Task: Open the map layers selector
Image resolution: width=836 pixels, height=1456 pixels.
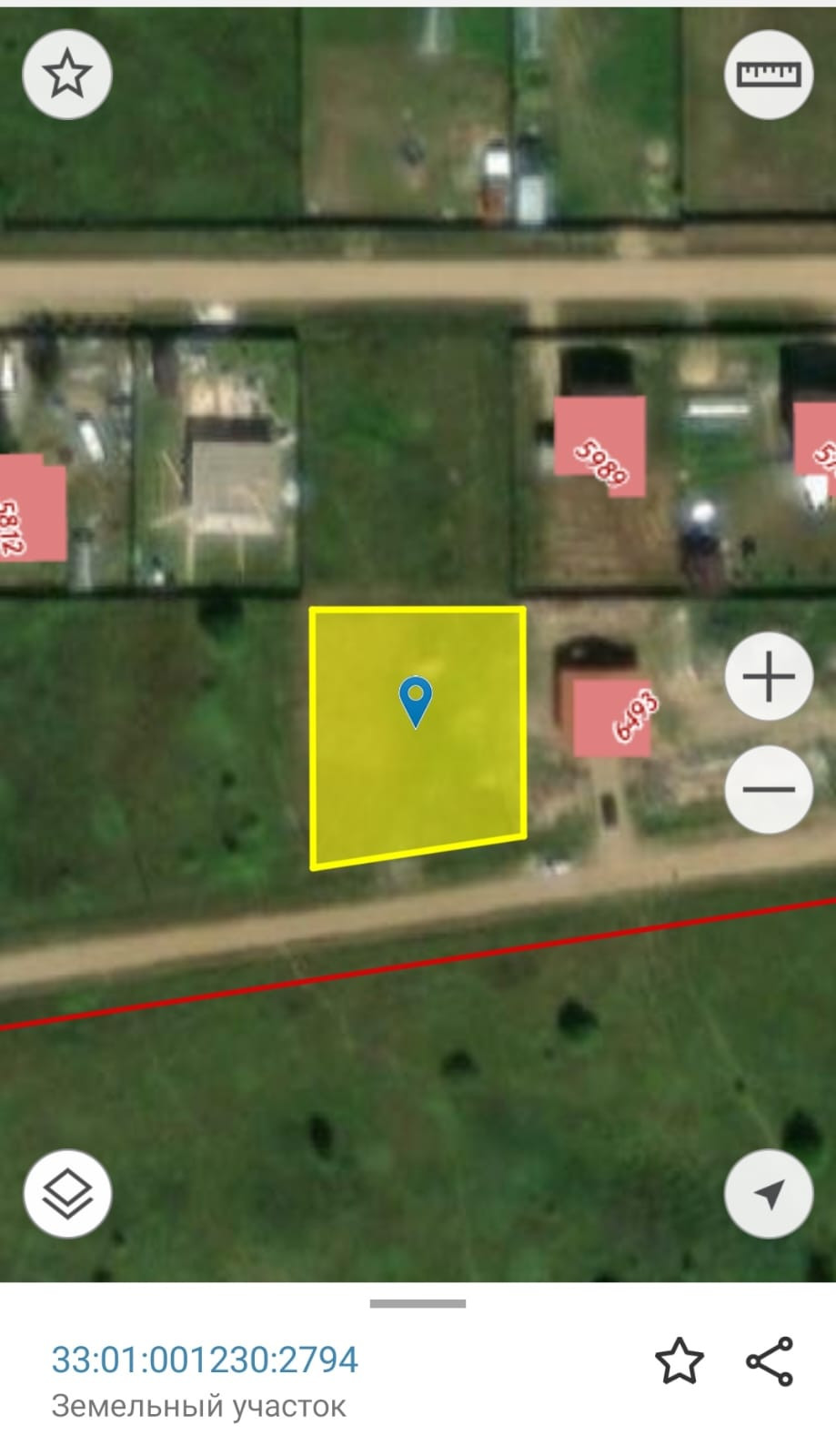Action: 68,1193
